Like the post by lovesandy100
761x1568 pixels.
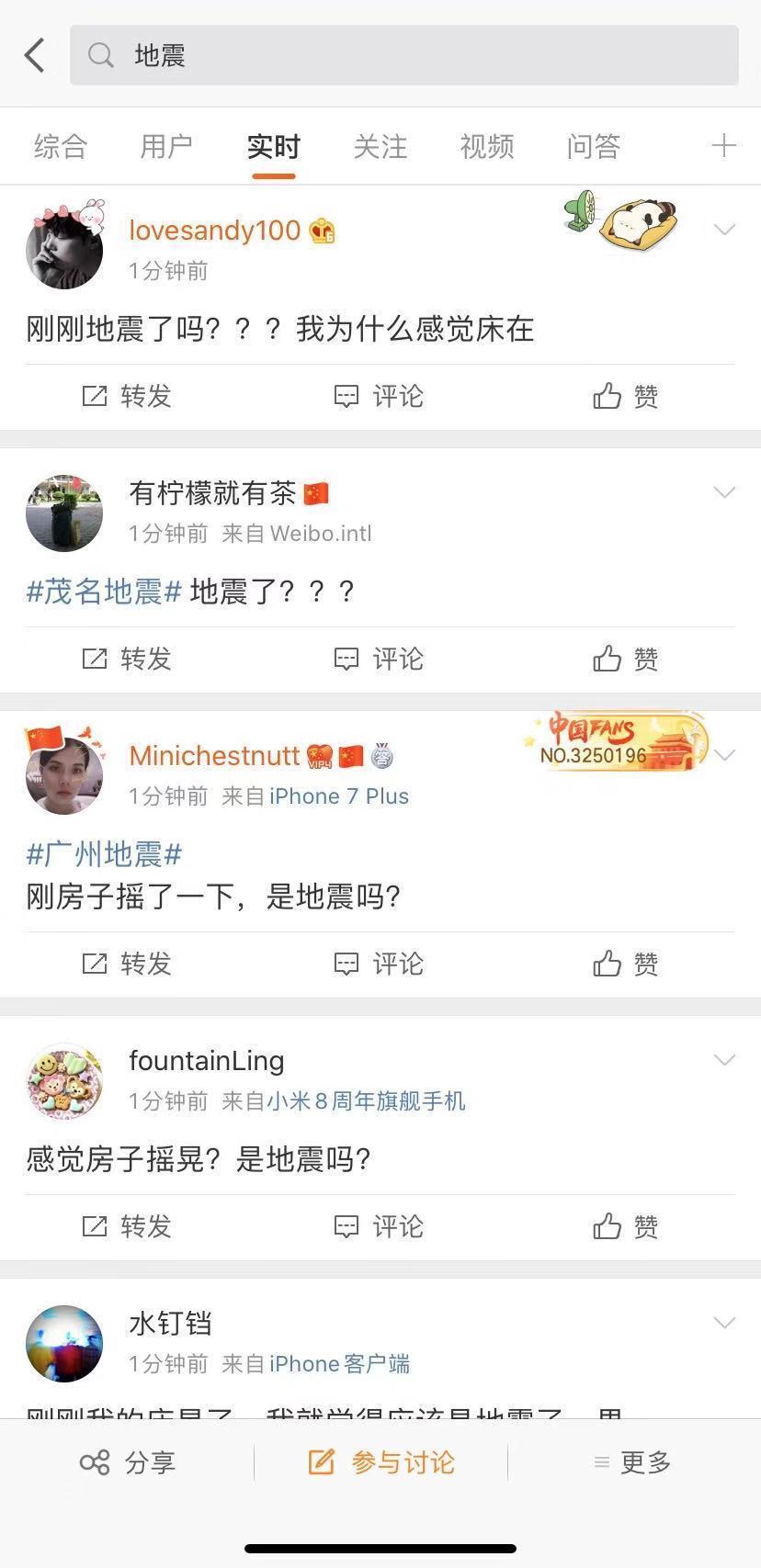tap(626, 396)
